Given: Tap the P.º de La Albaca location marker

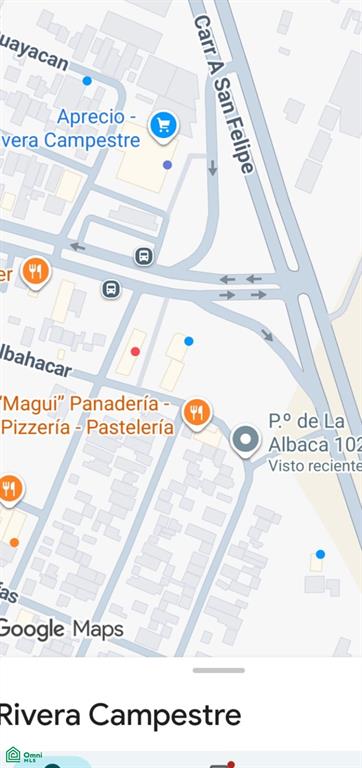Looking at the screenshot, I should pyautogui.click(x=245, y=440).
